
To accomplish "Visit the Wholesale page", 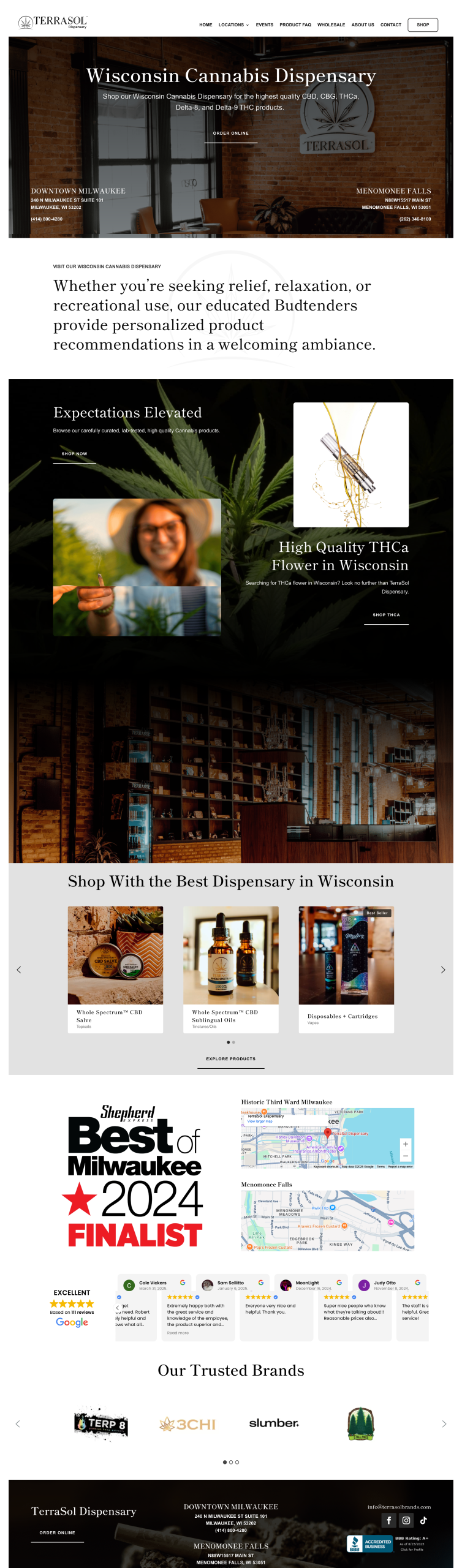I will 331,25.
